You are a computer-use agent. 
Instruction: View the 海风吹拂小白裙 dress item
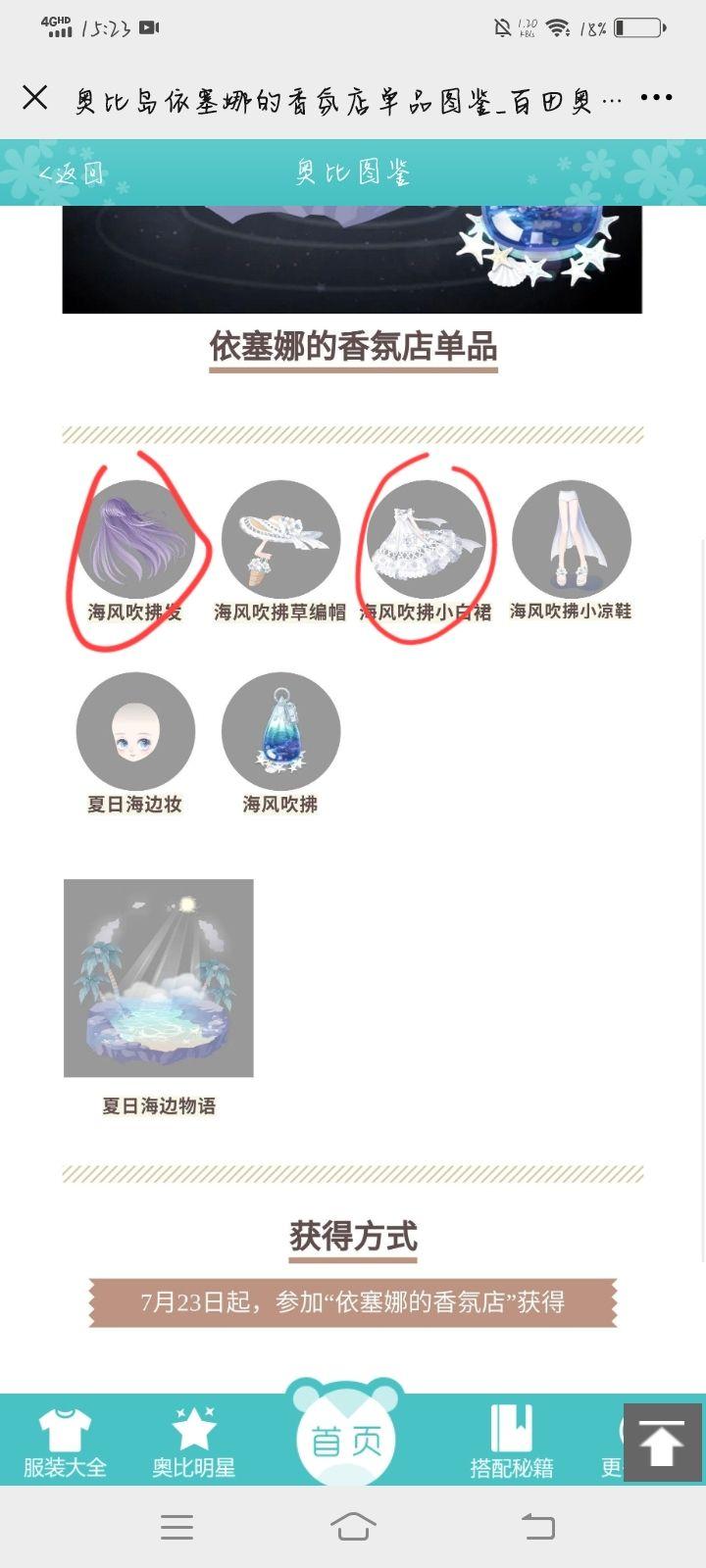coord(426,540)
